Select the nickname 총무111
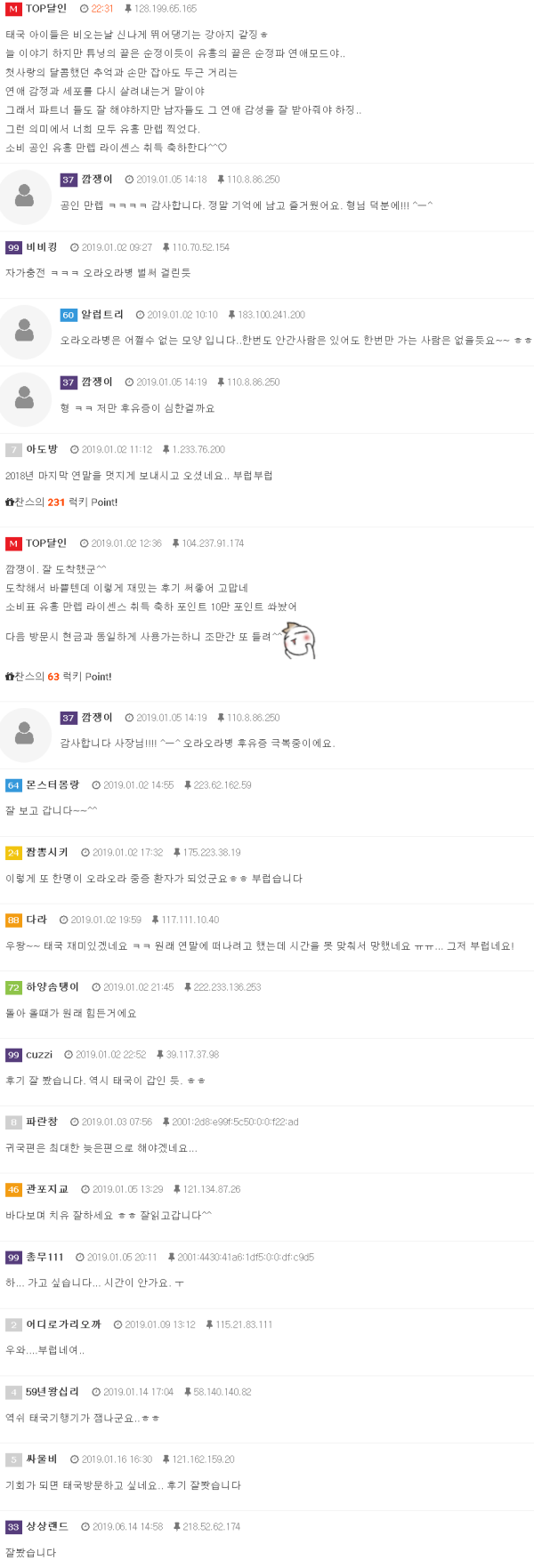This screenshot has width=534, height=1568. (44, 1257)
